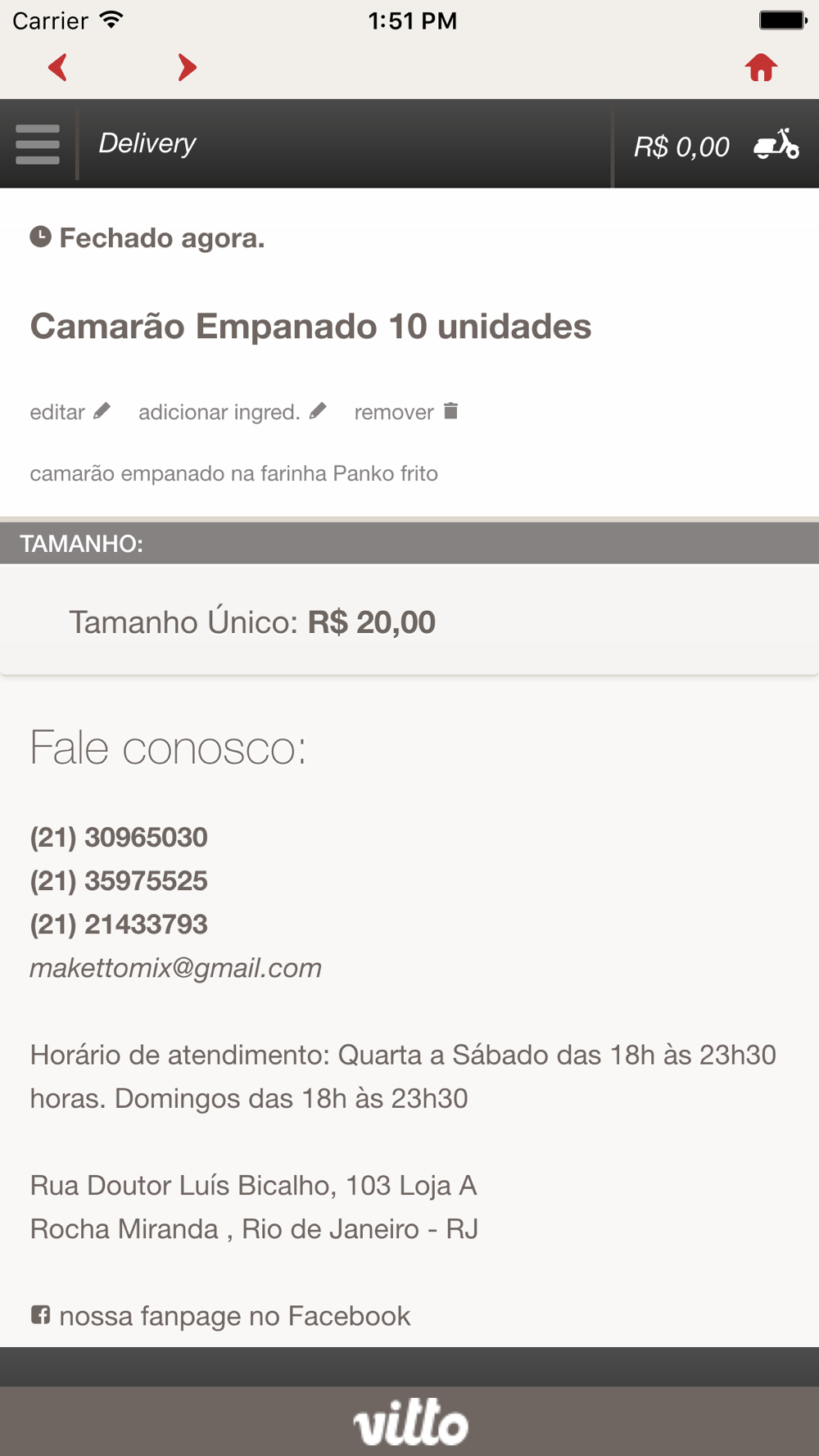
Task: Go back with the red left arrow
Action: 57,67
